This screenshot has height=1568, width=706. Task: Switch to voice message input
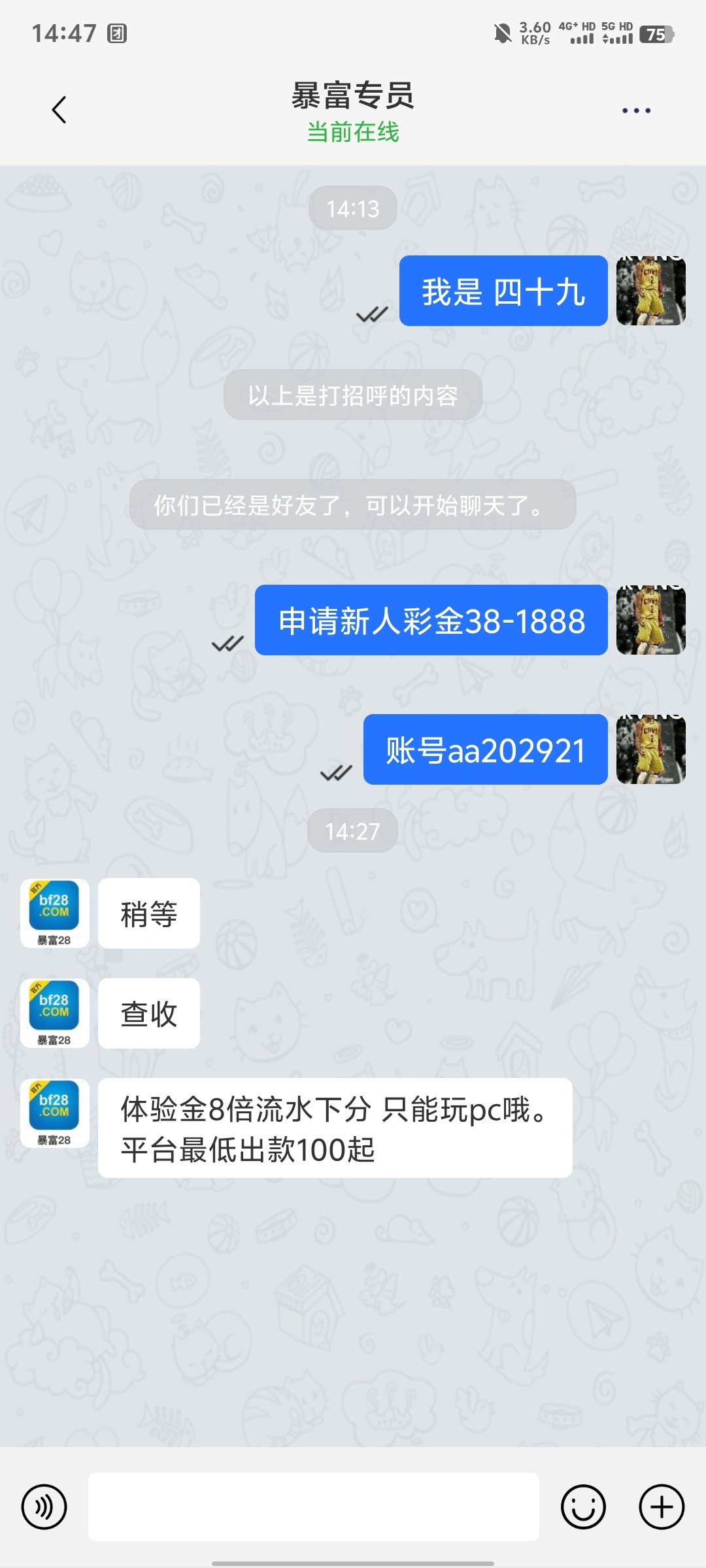(x=44, y=1507)
